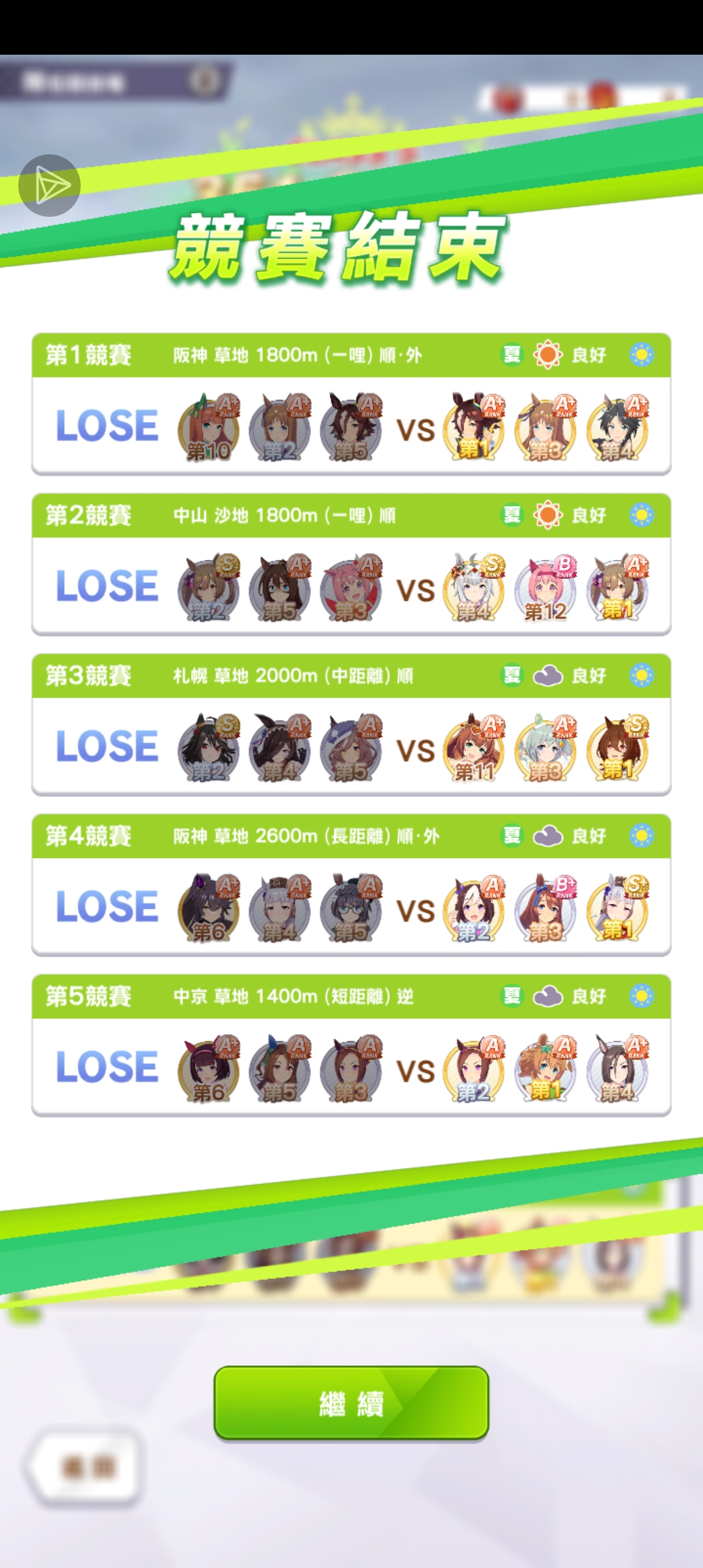Open the floating play-arrow overlay icon
Viewport: 703px width, 1568px height.
pos(49,186)
